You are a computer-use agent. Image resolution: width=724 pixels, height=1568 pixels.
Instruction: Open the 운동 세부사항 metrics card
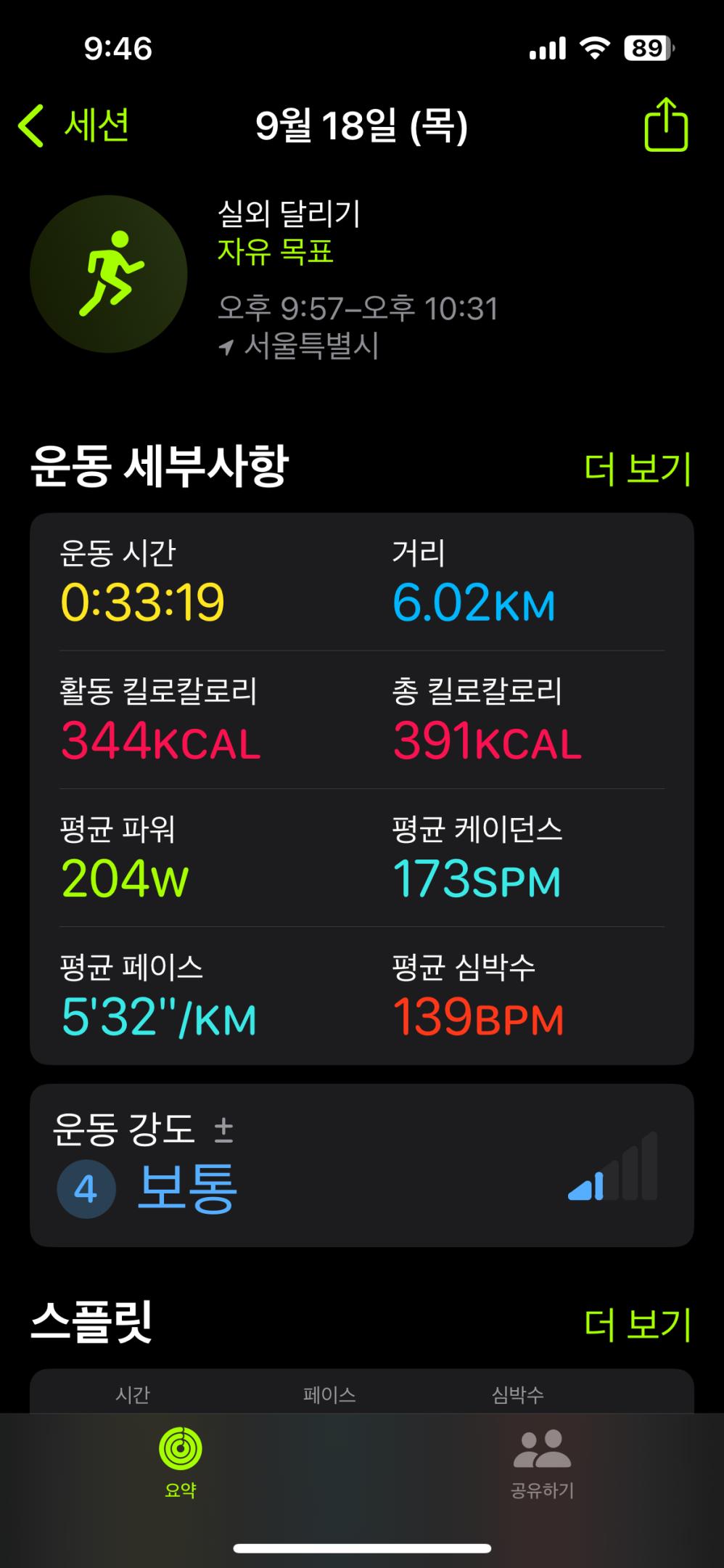click(x=361, y=788)
